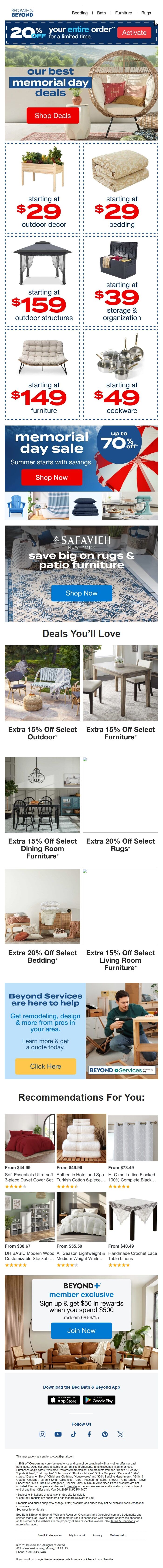Tap Shop Deals for memorial day
The image size is (163, 1568).
pyautogui.click(x=52, y=115)
